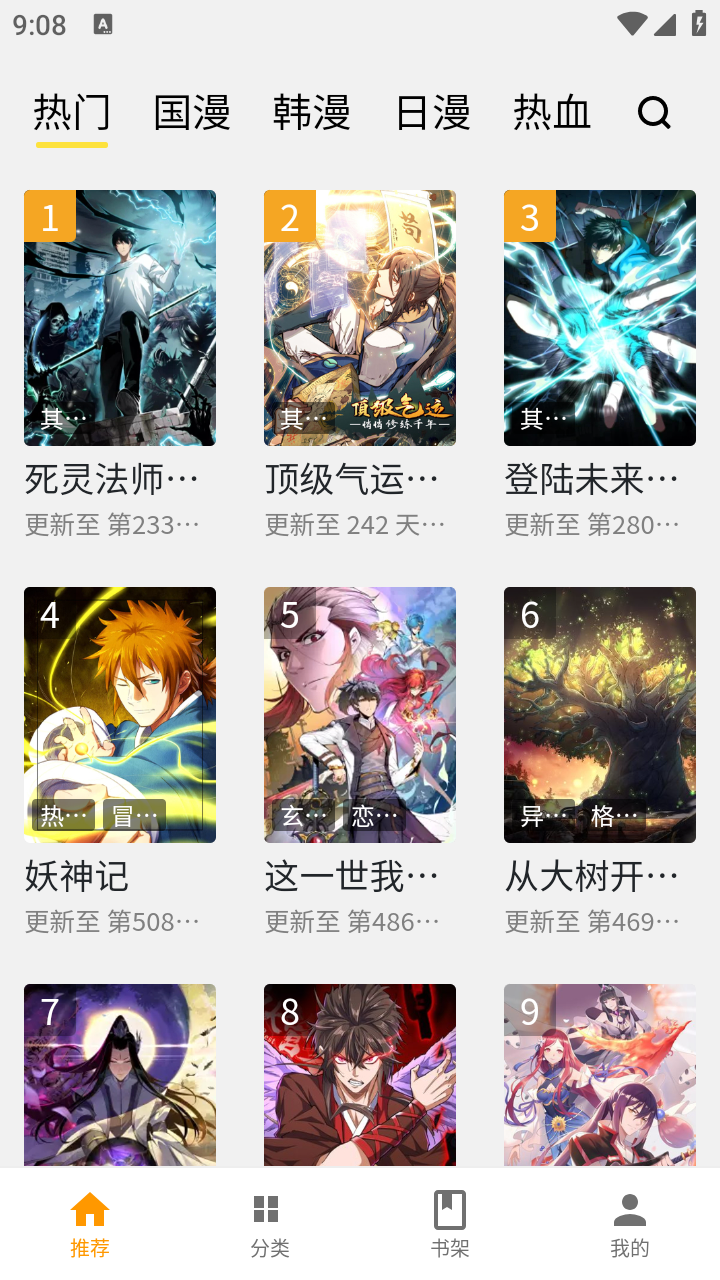This screenshot has height=1280, width=720.
Task: Open the 书架 (Bookshelf) section icon
Action: [449, 1209]
